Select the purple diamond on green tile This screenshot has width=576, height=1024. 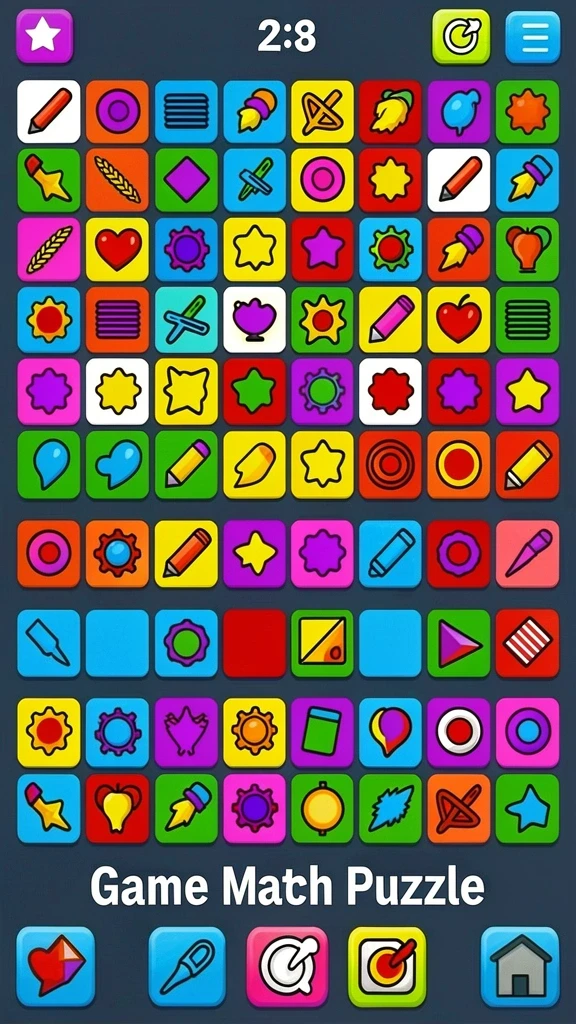(186, 180)
